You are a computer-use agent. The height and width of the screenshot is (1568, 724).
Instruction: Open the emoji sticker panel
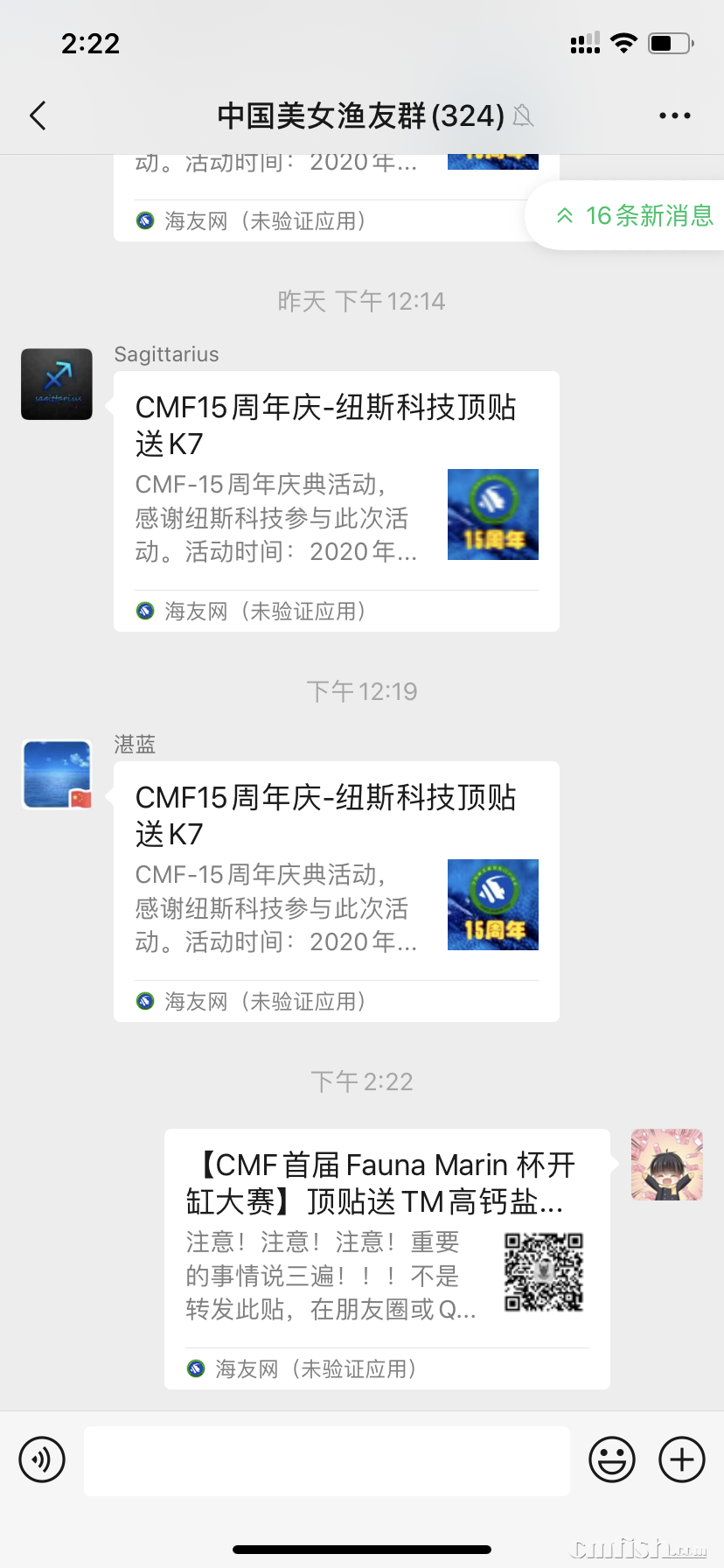(x=611, y=1459)
